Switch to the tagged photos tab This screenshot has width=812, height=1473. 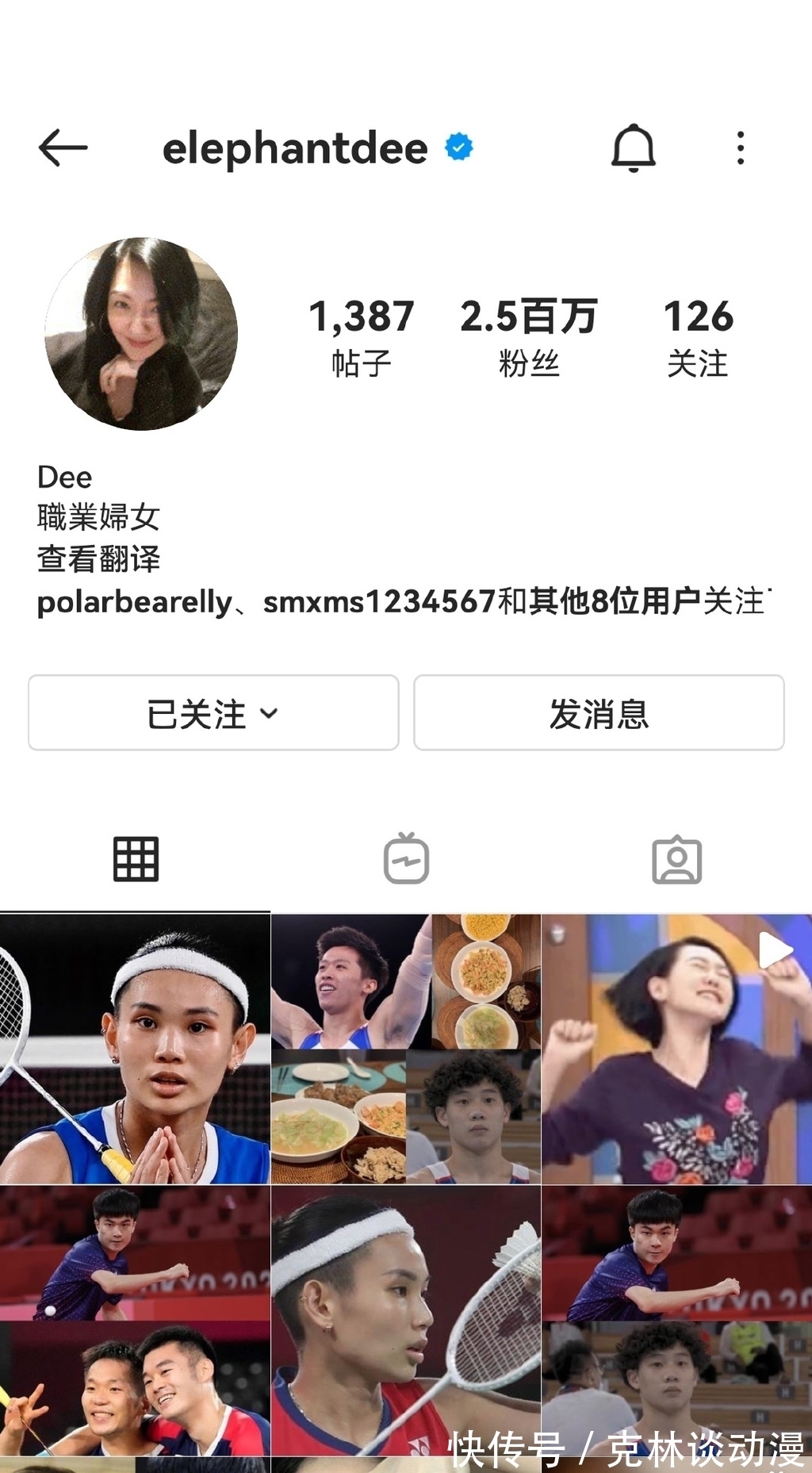(676, 859)
